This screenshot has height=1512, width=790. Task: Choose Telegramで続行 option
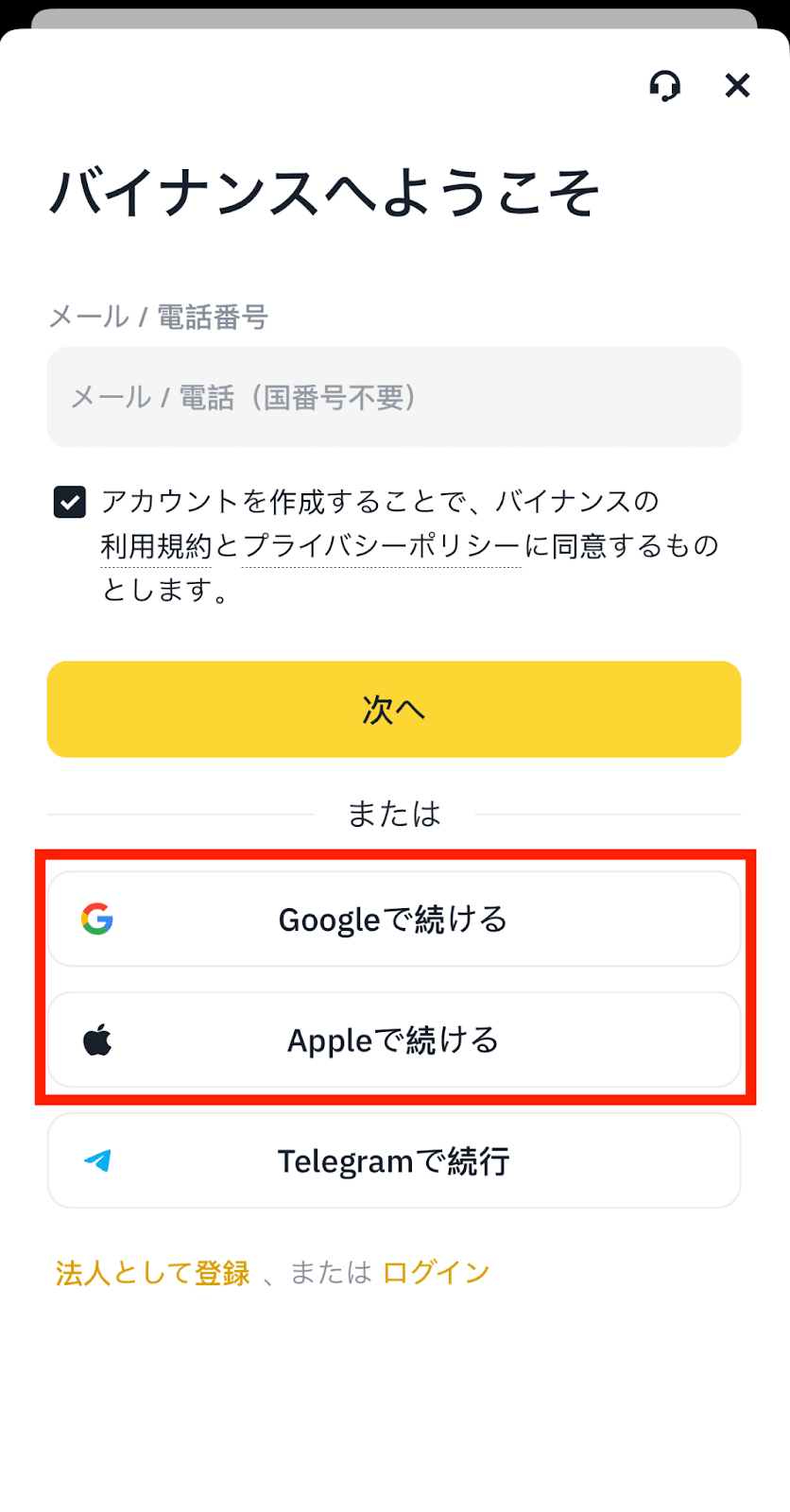394,1160
